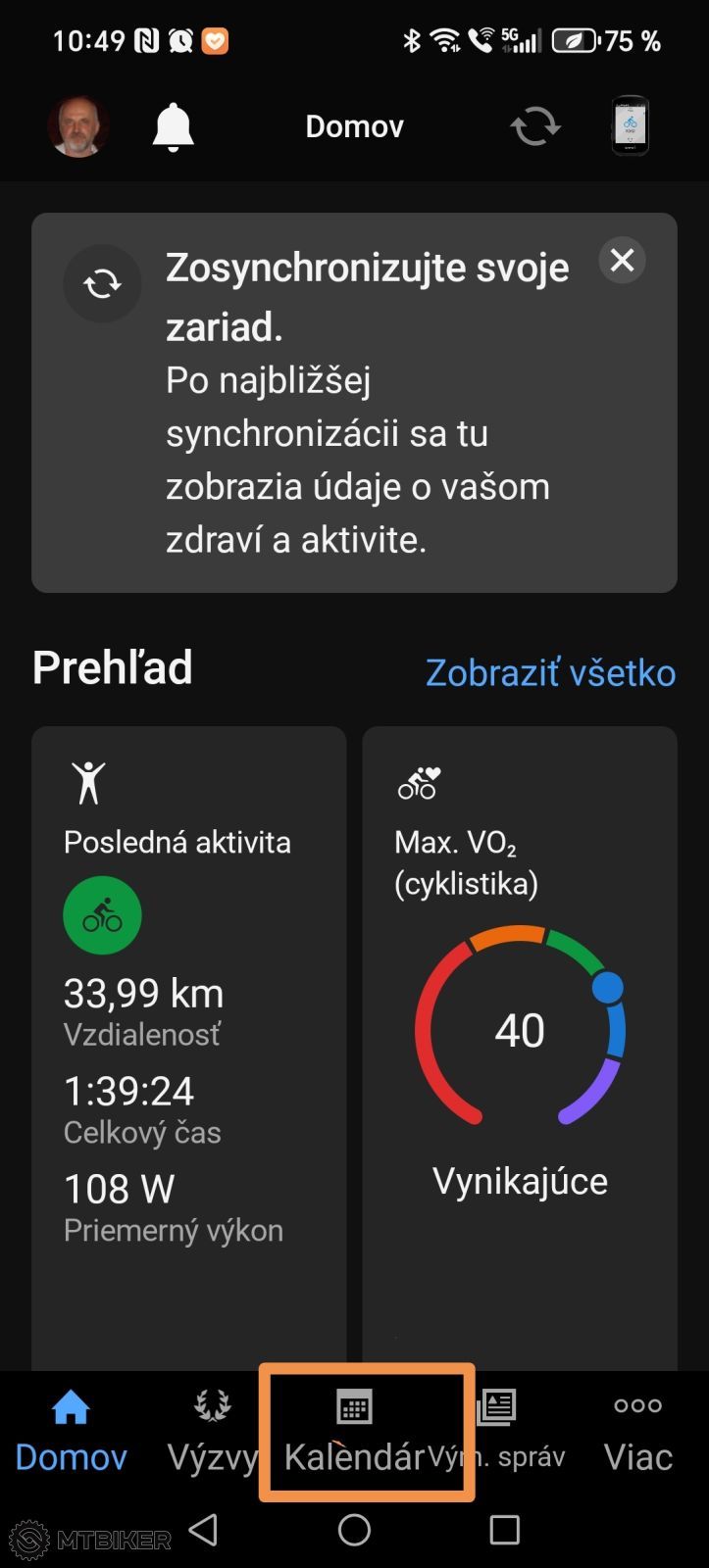709x1568 pixels.
Task: Open the Viac menu via three dots
Action: [635, 1406]
